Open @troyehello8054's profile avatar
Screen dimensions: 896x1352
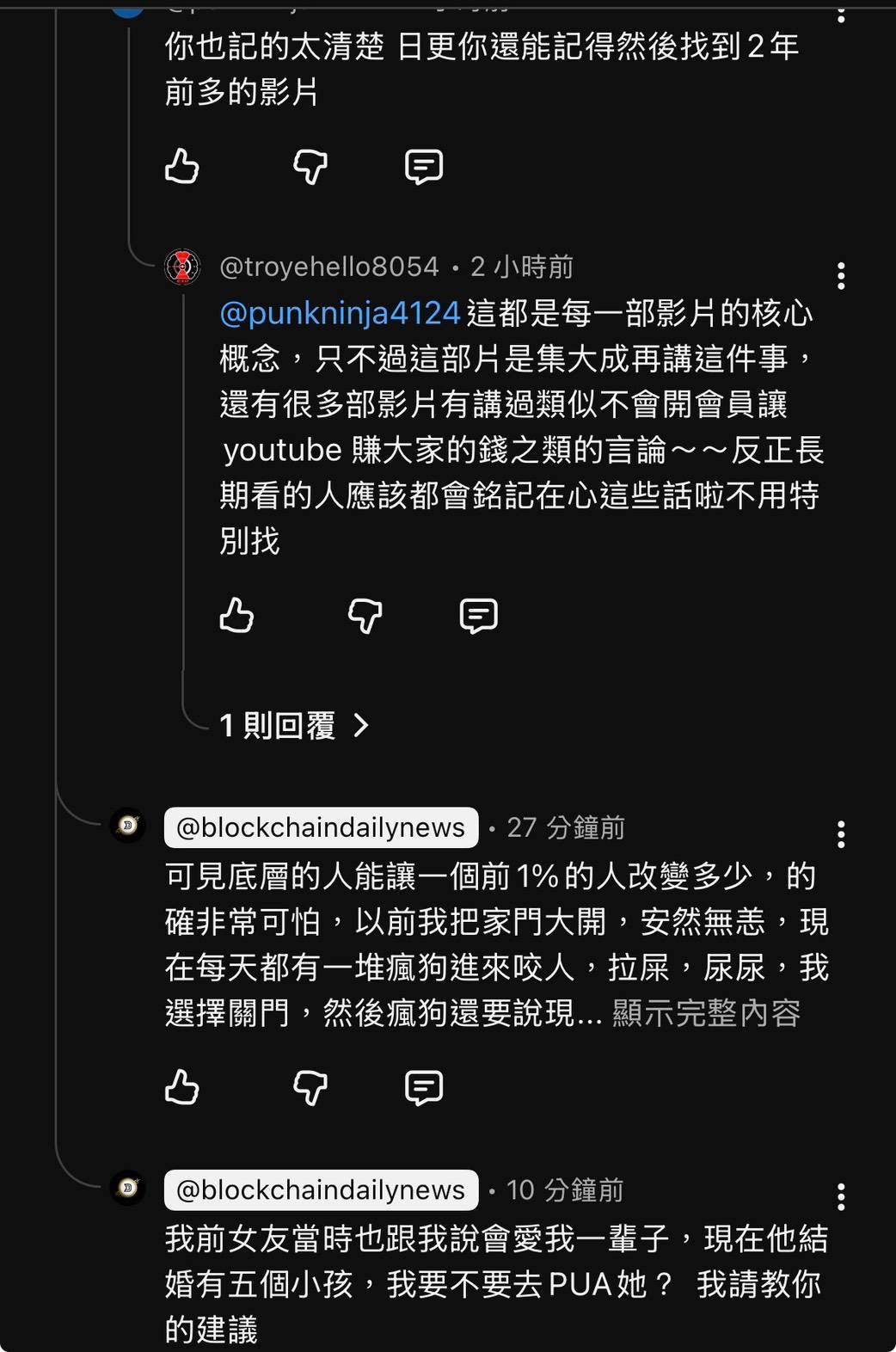tap(182, 267)
